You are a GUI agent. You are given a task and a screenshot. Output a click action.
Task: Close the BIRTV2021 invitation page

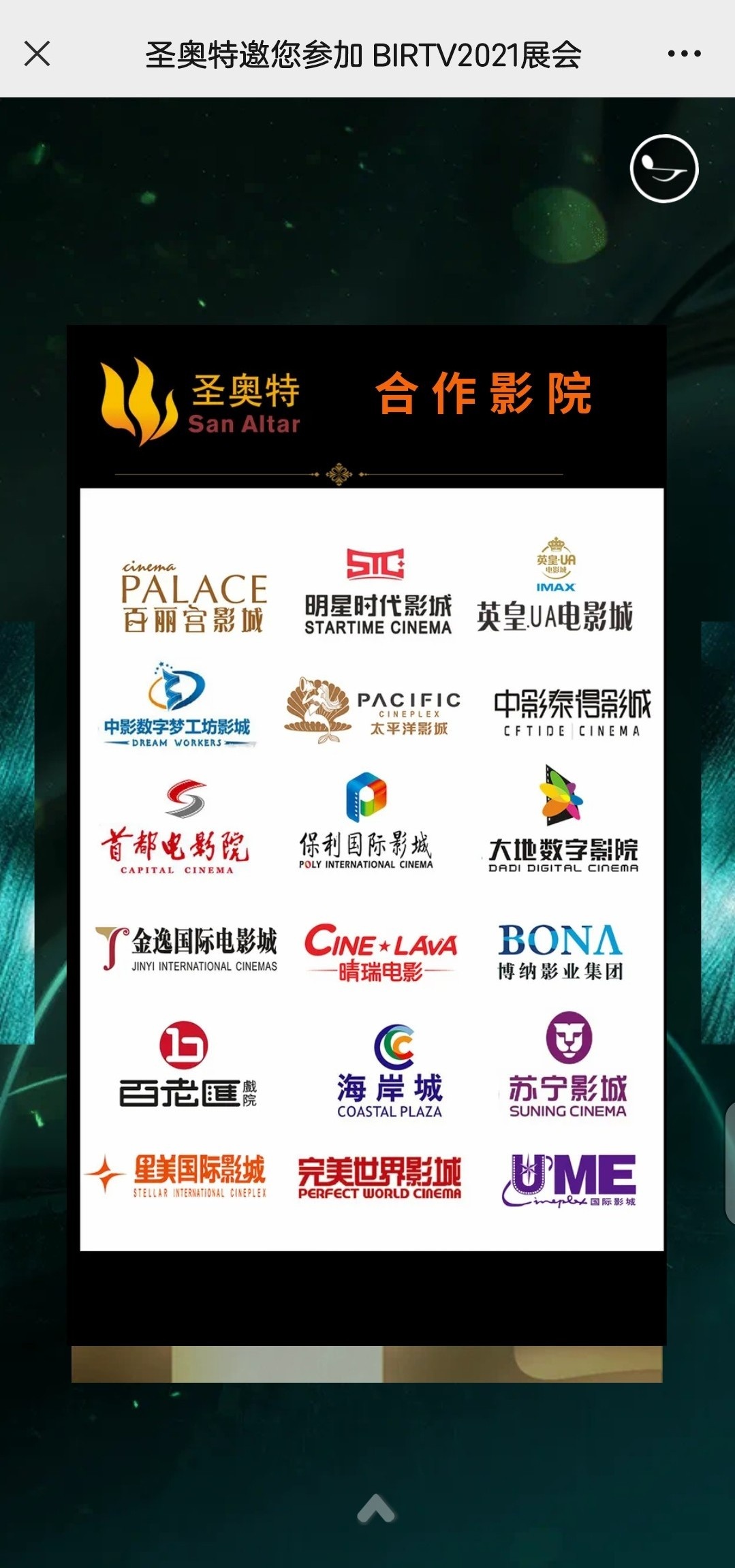pos(37,54)
